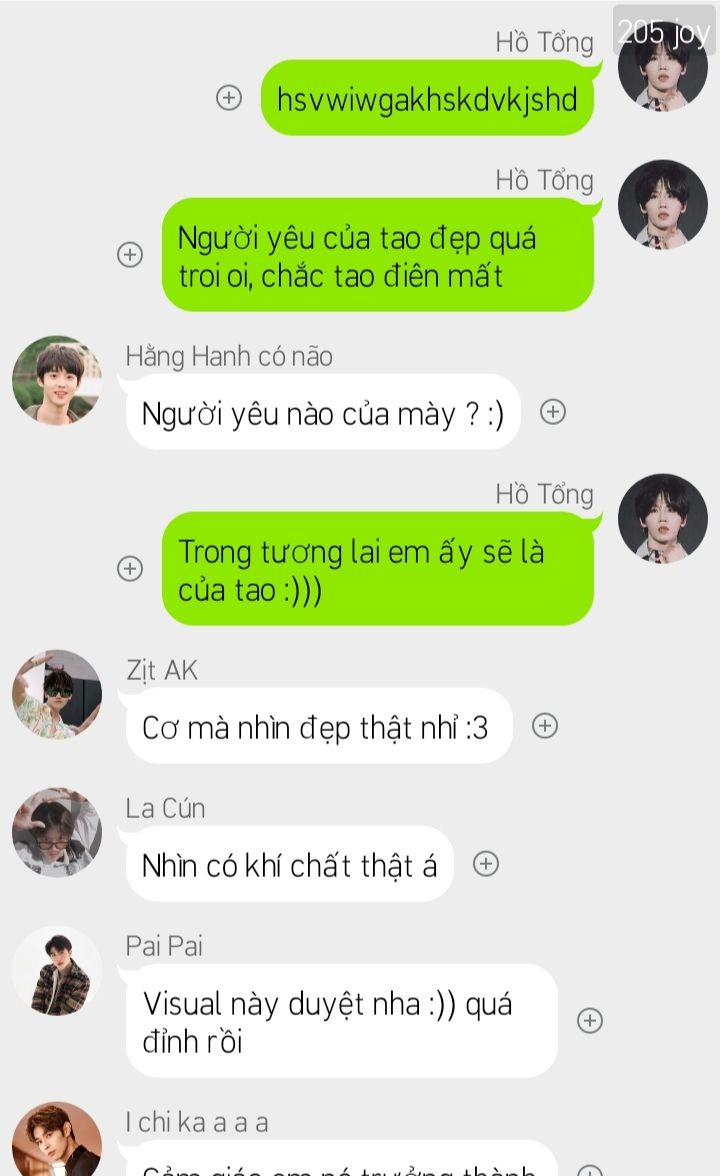Add comment on "Người yêu của tao đẹp quá" bubble
This screenshot has height=1176, width=720.
pyautogui.click(x=130, y=254)
